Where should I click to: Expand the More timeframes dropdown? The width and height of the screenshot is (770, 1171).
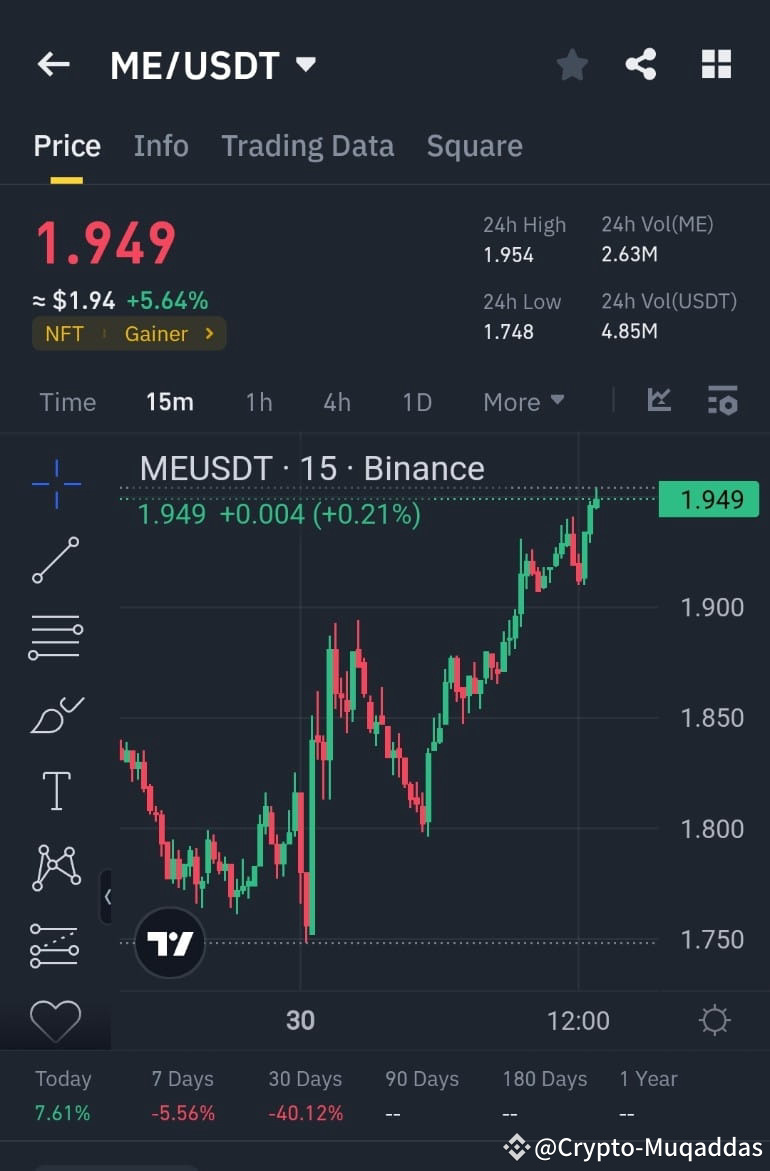523,402
